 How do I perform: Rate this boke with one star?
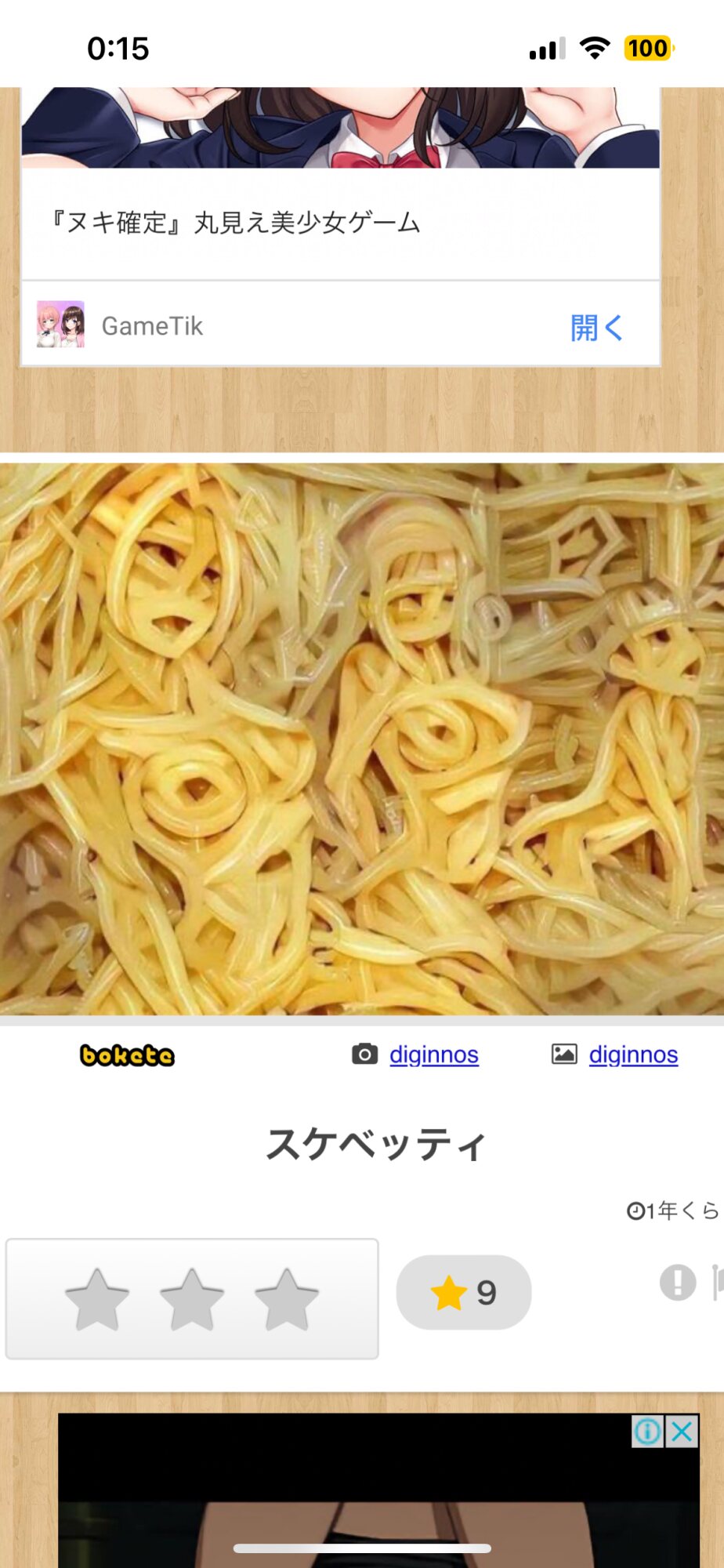(97, 1300)
